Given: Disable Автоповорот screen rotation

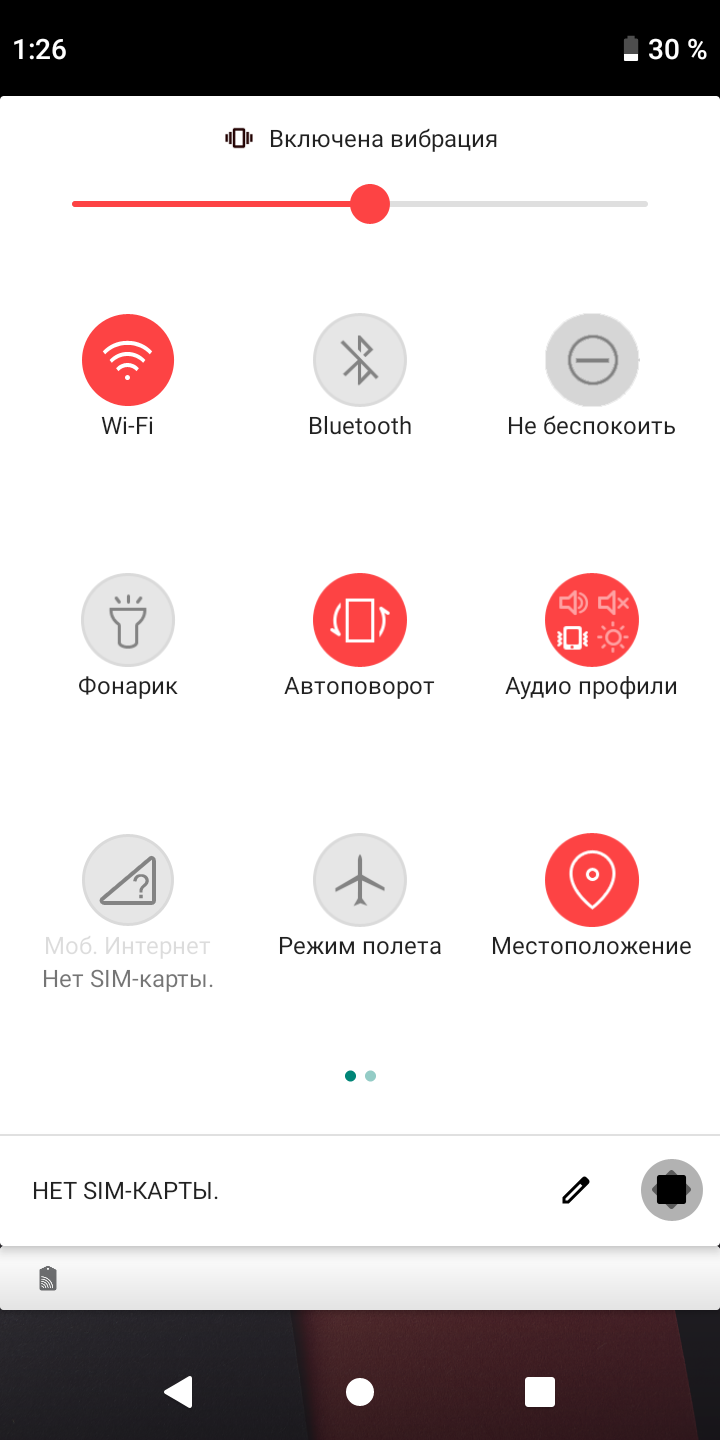Looking at the screenshot, I should click(360, 620).
